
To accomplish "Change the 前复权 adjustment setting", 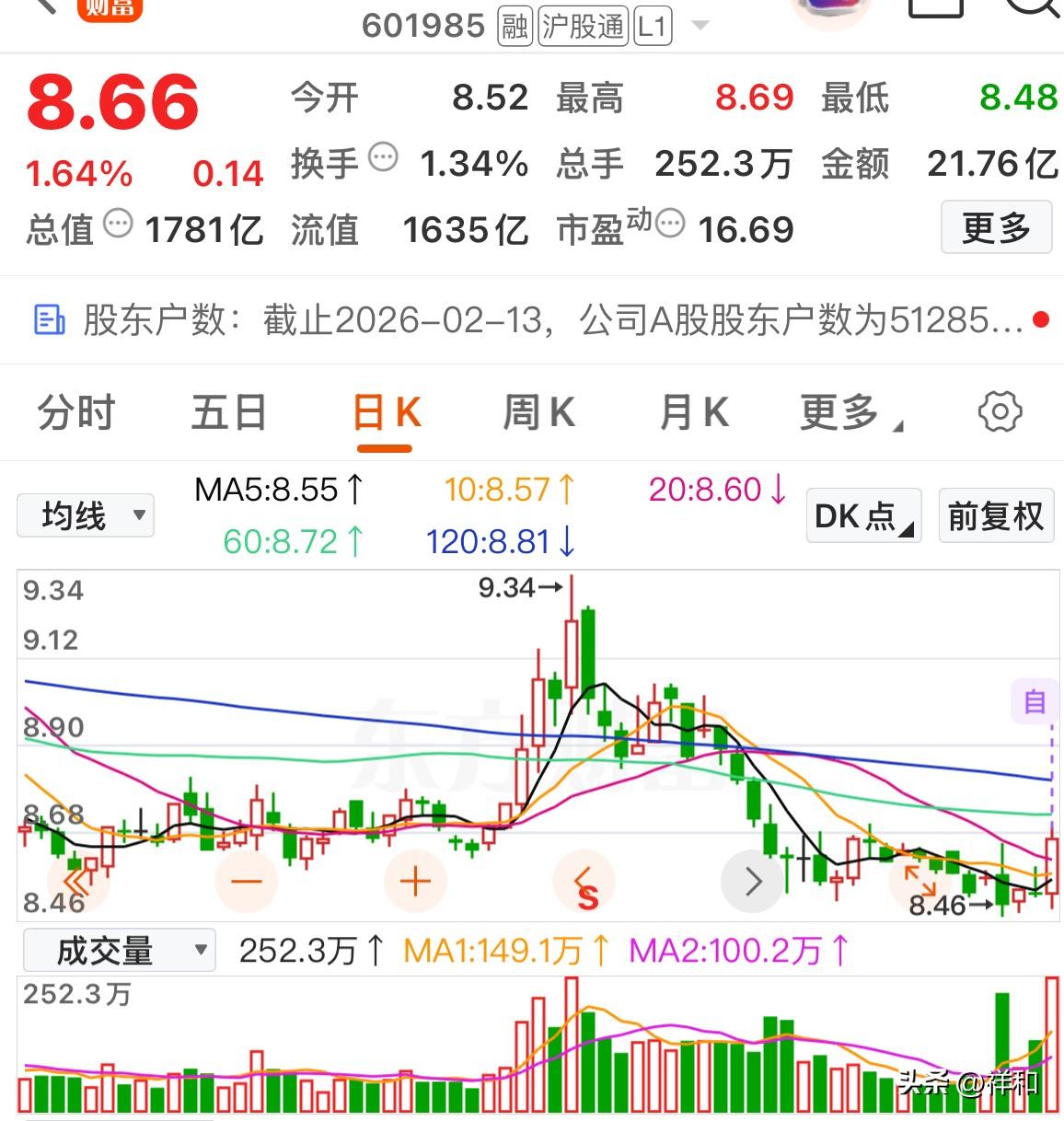I will [995, 516].
